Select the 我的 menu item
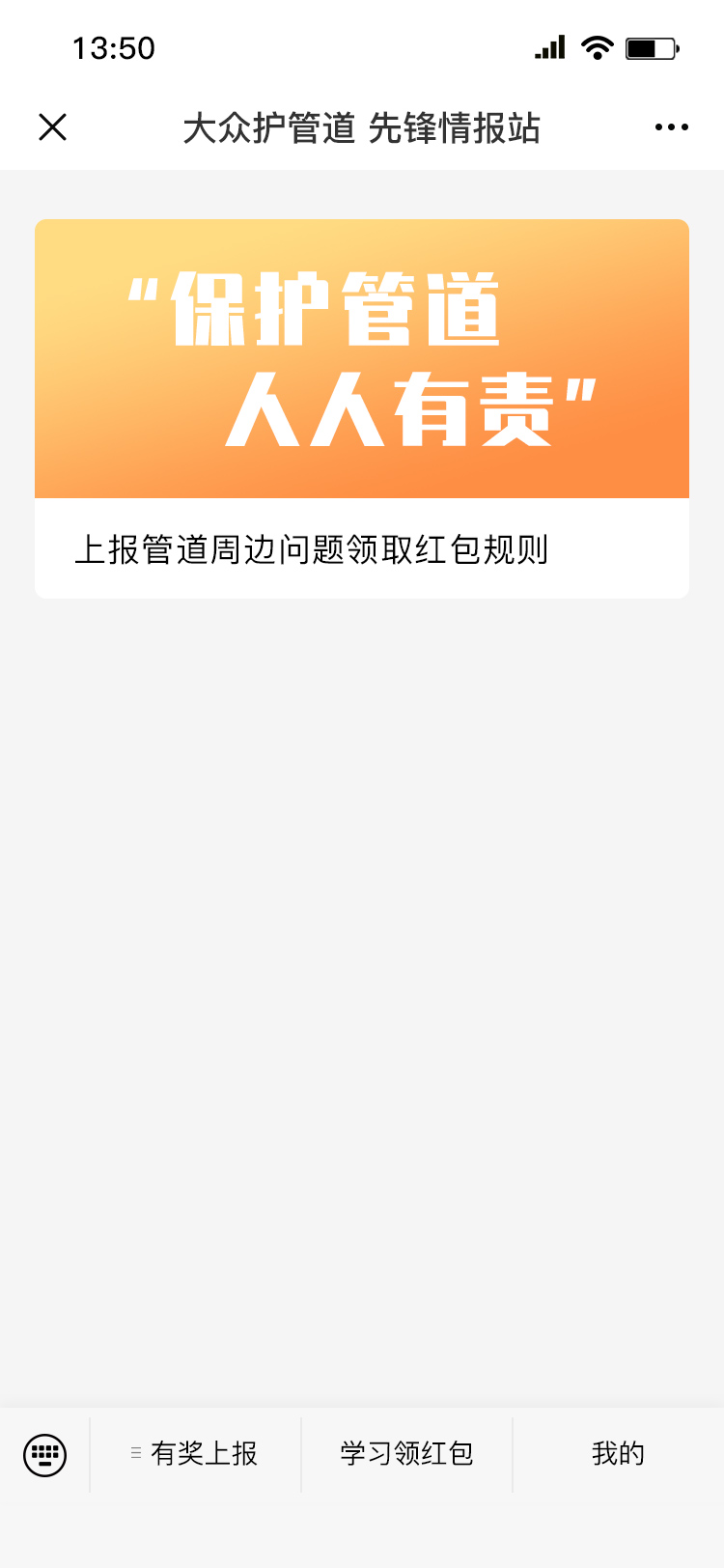 (618, 1454)
